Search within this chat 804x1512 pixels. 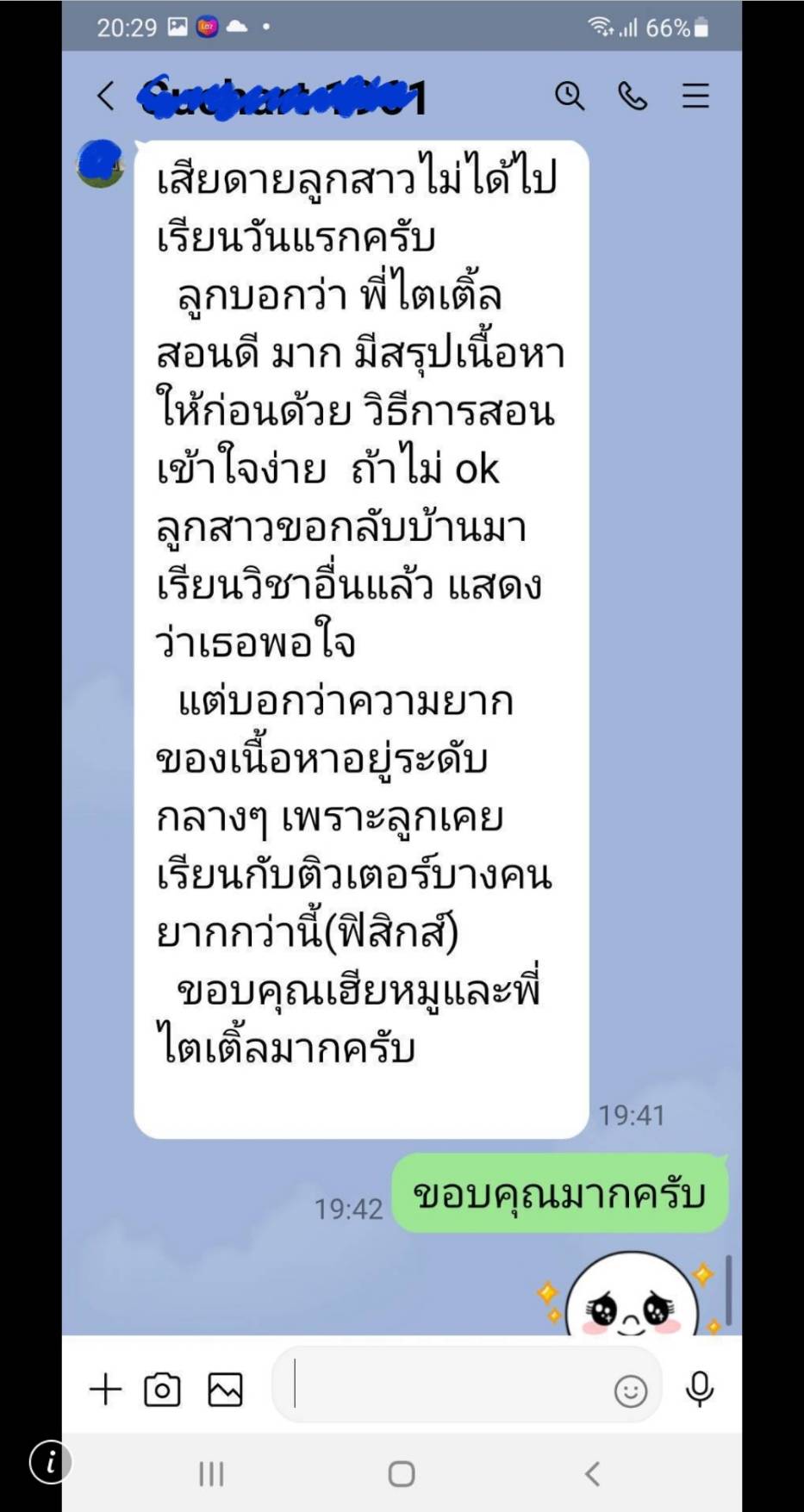569,96
